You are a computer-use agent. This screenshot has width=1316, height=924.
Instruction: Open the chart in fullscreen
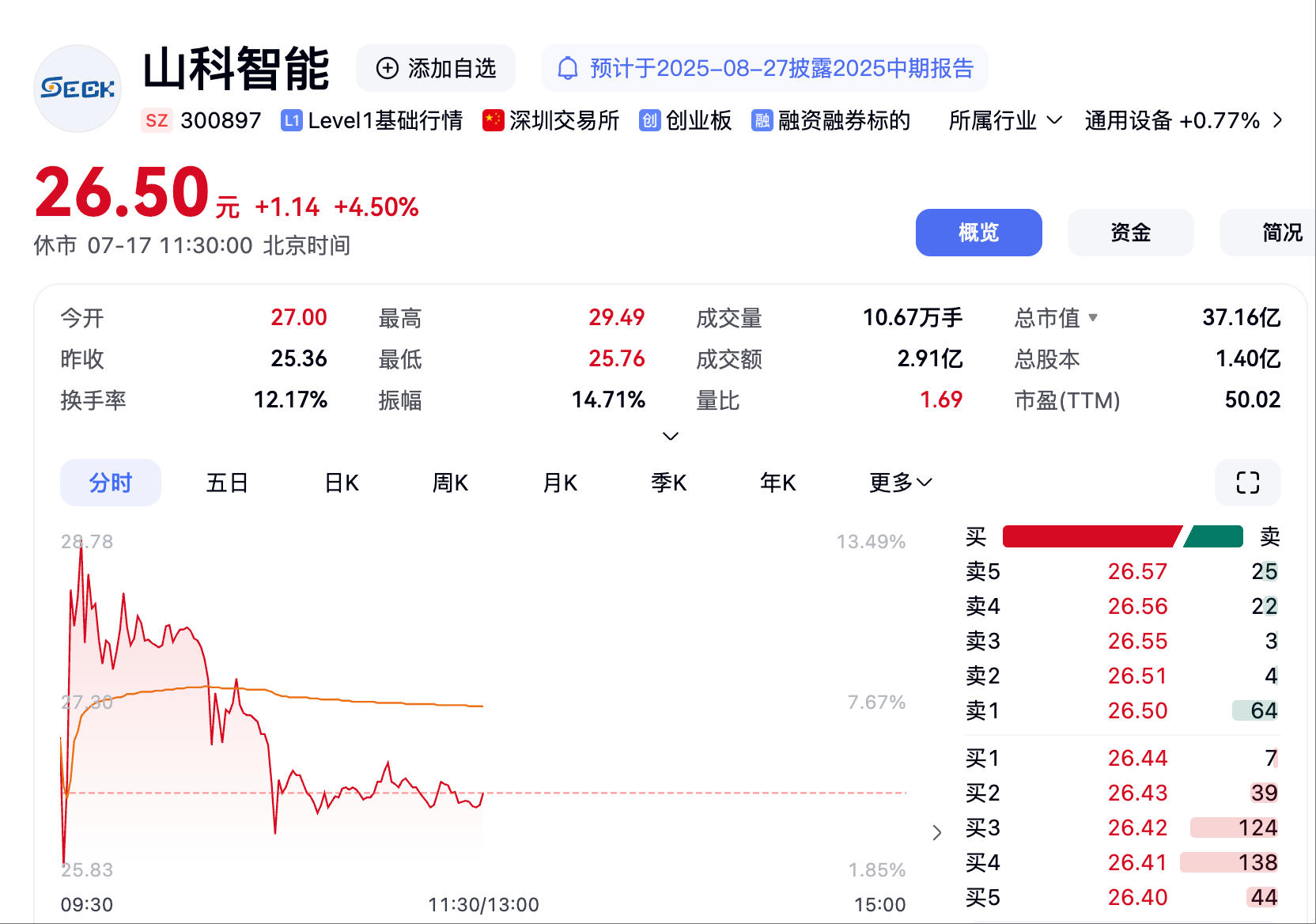point(1248,483)
